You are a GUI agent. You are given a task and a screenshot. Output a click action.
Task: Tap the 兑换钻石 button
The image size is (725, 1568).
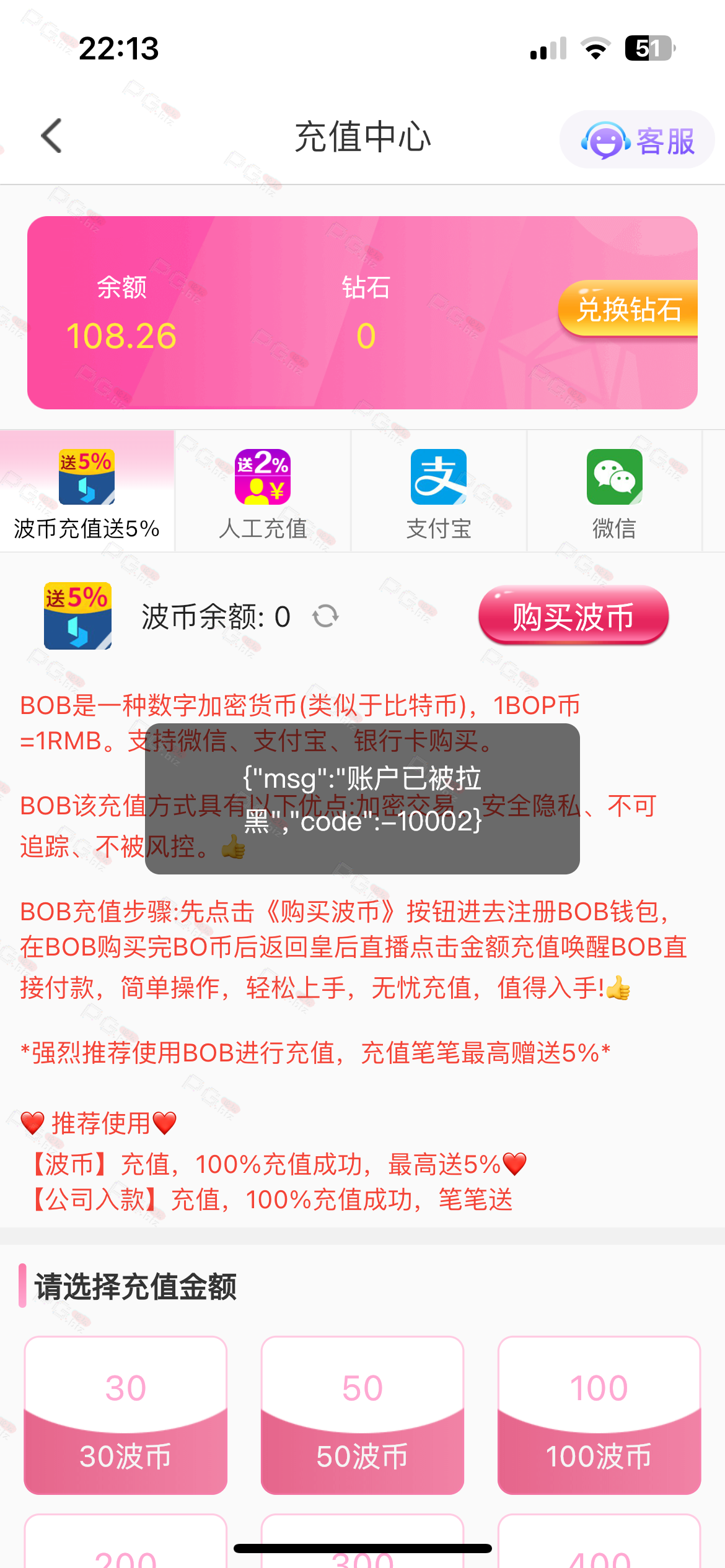[628, 308]
